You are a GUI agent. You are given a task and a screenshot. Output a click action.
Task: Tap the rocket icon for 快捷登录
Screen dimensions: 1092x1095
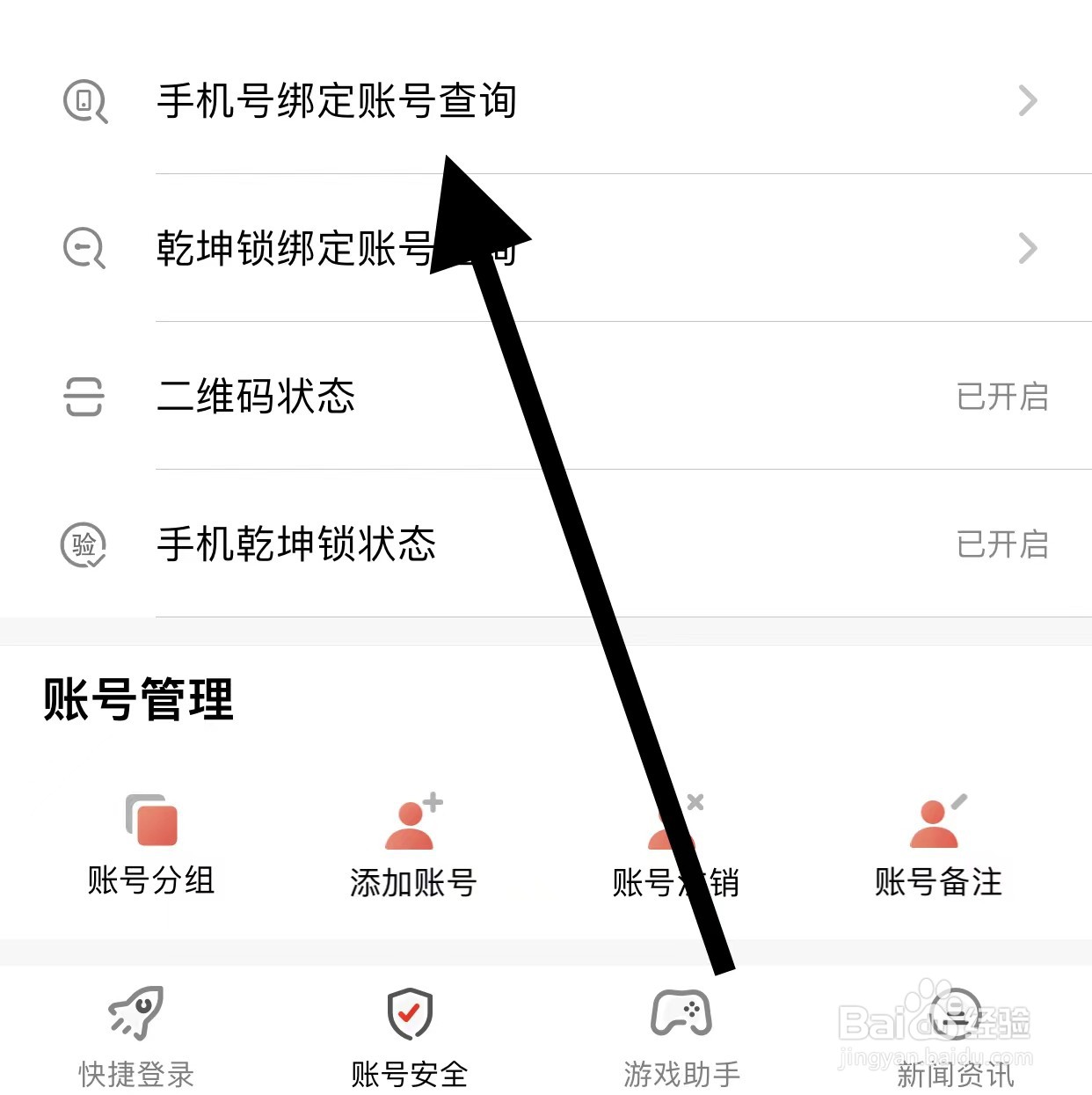[x=136, y=1016]
